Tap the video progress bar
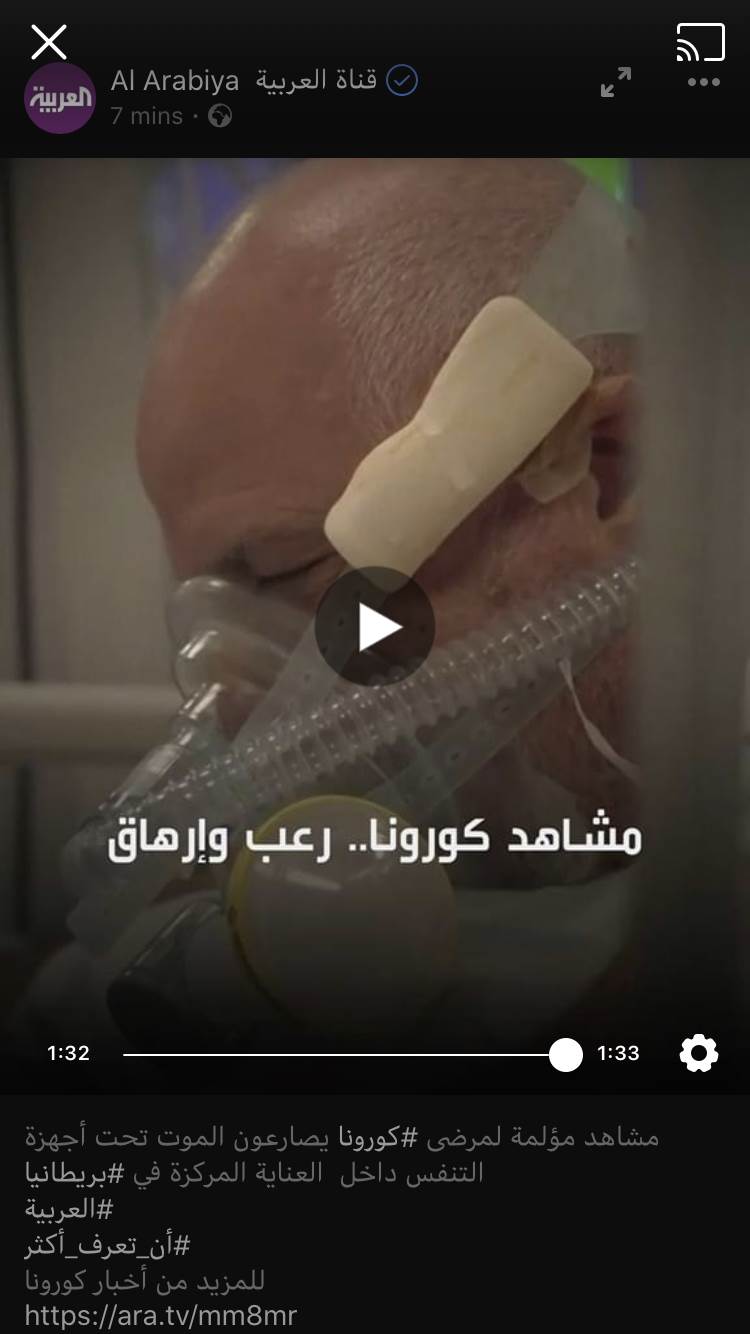 click(340, 1054)
